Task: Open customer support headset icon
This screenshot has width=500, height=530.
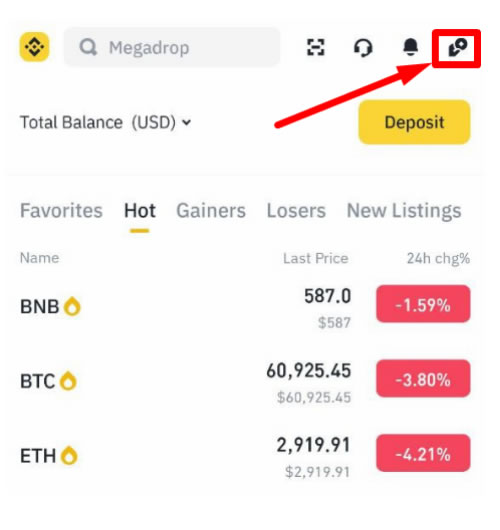Action: [363, 47]
